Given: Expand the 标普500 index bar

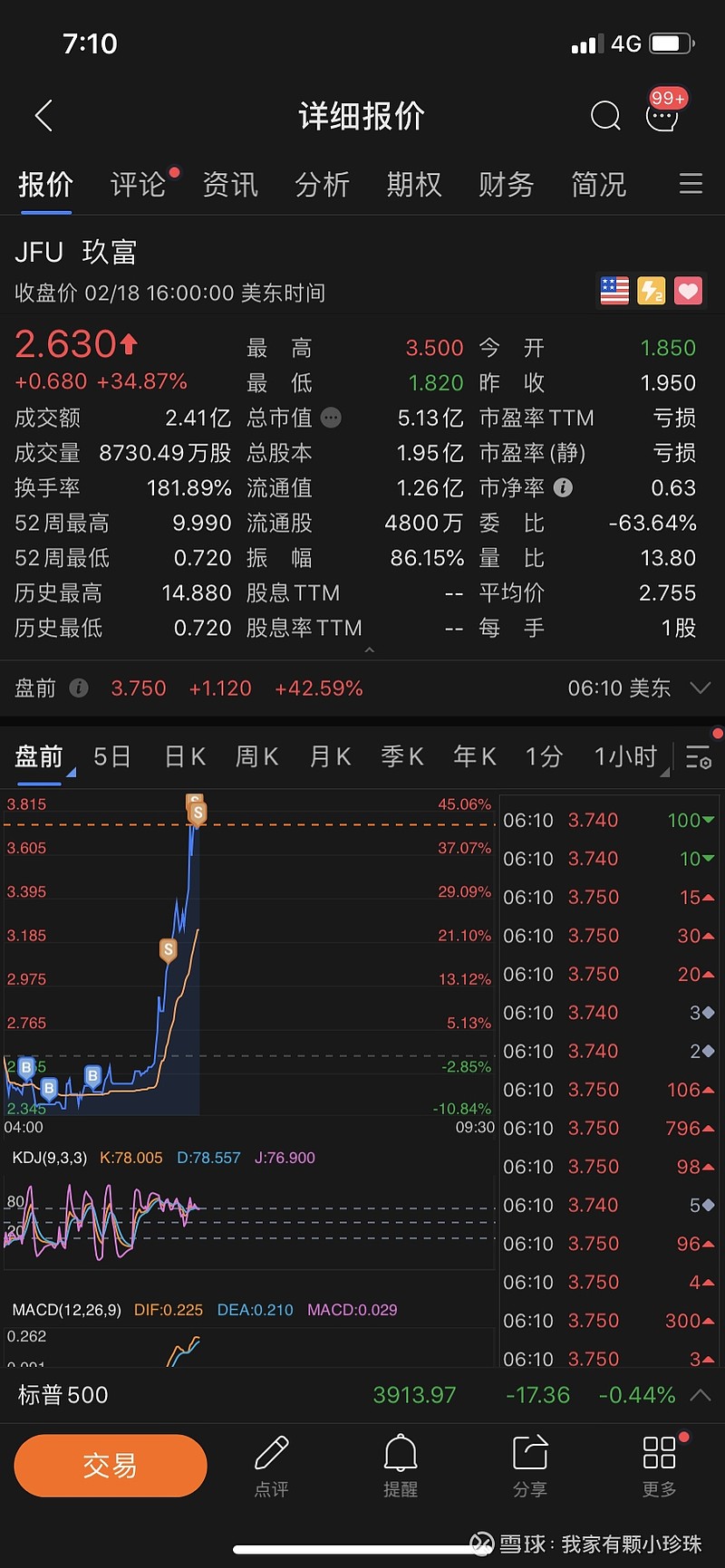Looking at the screenshot, I should pyautogui.click(x=701, y=1395).
